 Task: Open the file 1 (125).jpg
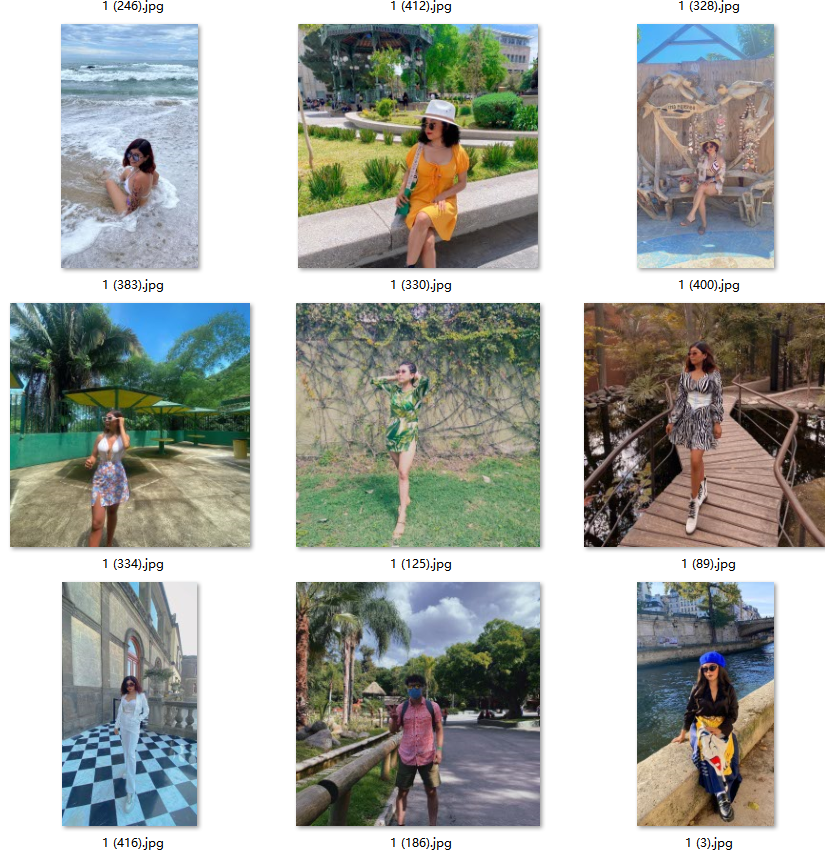[x=418, y=425]
